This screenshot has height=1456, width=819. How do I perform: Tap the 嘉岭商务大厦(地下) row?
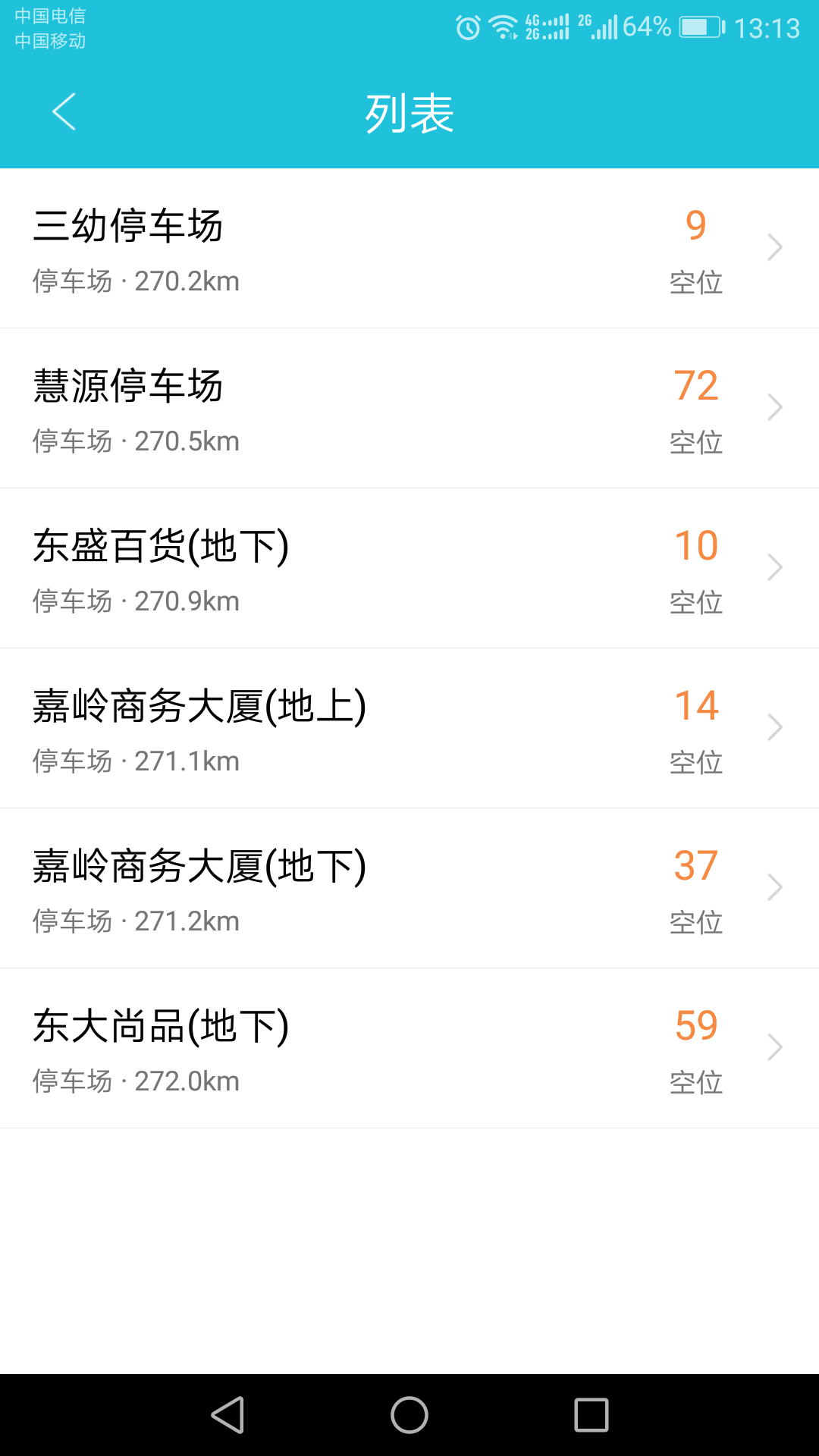[x=409, y=889]
